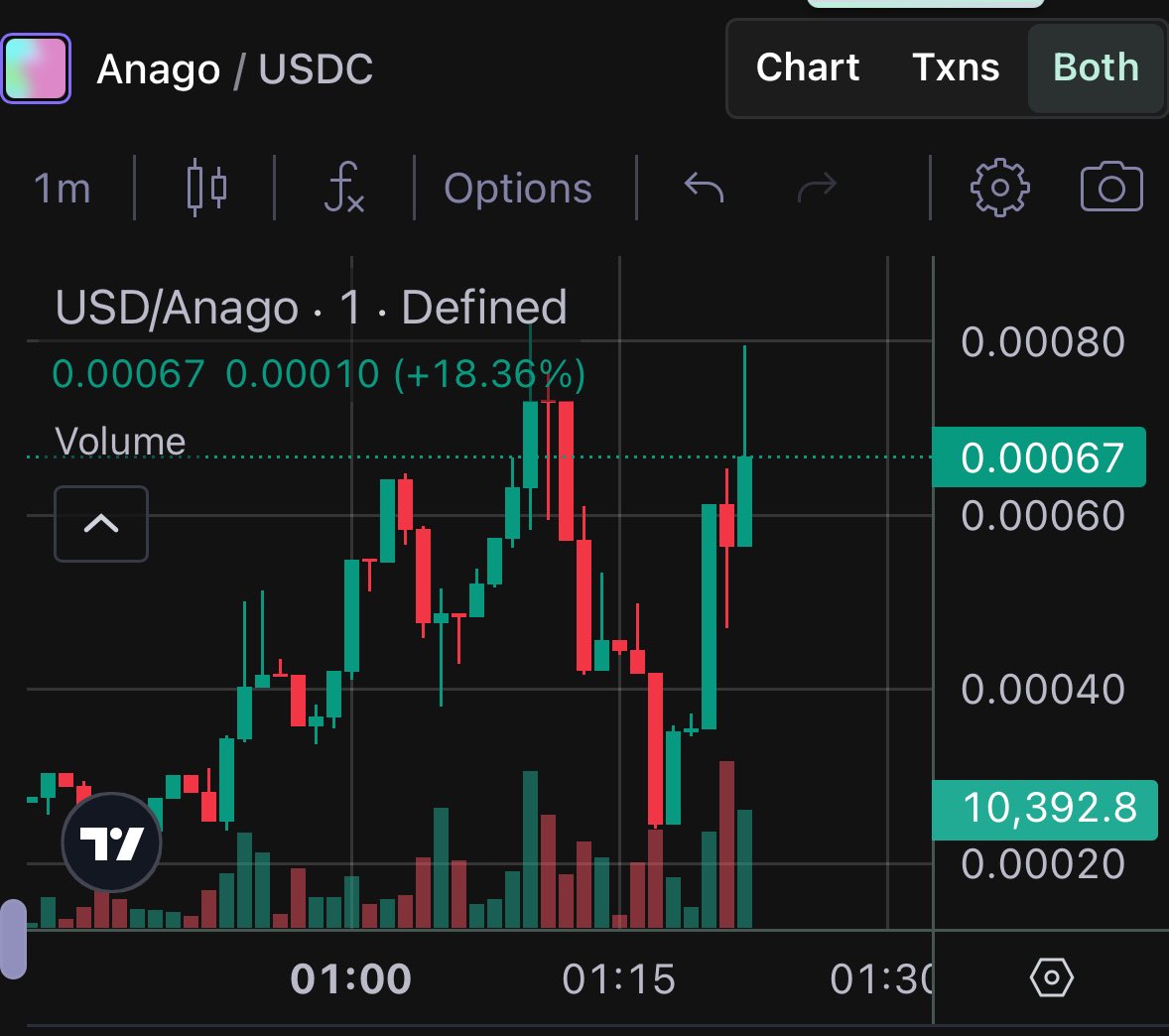Take a chart snapshot with the camera
The height and width of the screenshot is (1036, 1169).
coord(1110,188)
